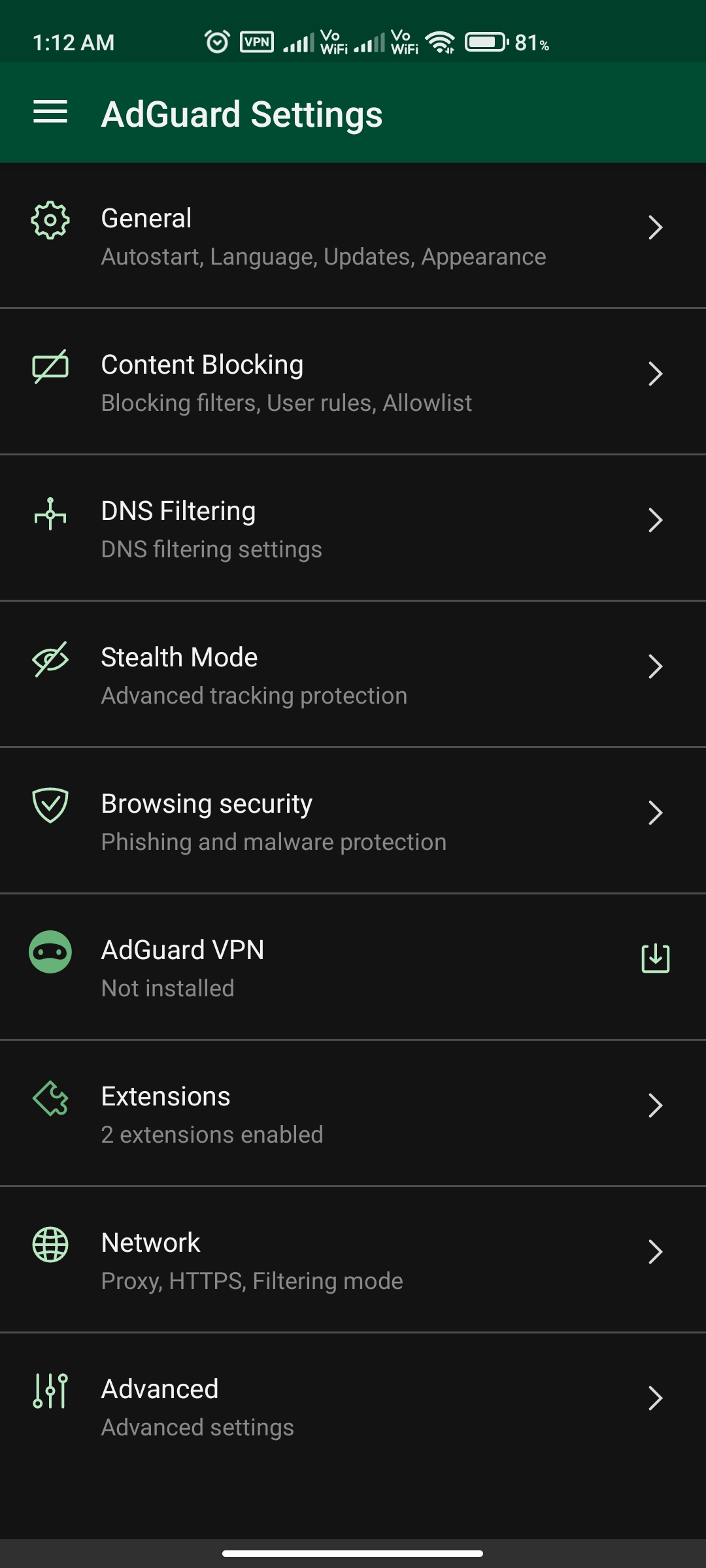This screenshot has height=1568, width=706.
Task: Click the Browsing security shield icon
Action: pos(50,805)
